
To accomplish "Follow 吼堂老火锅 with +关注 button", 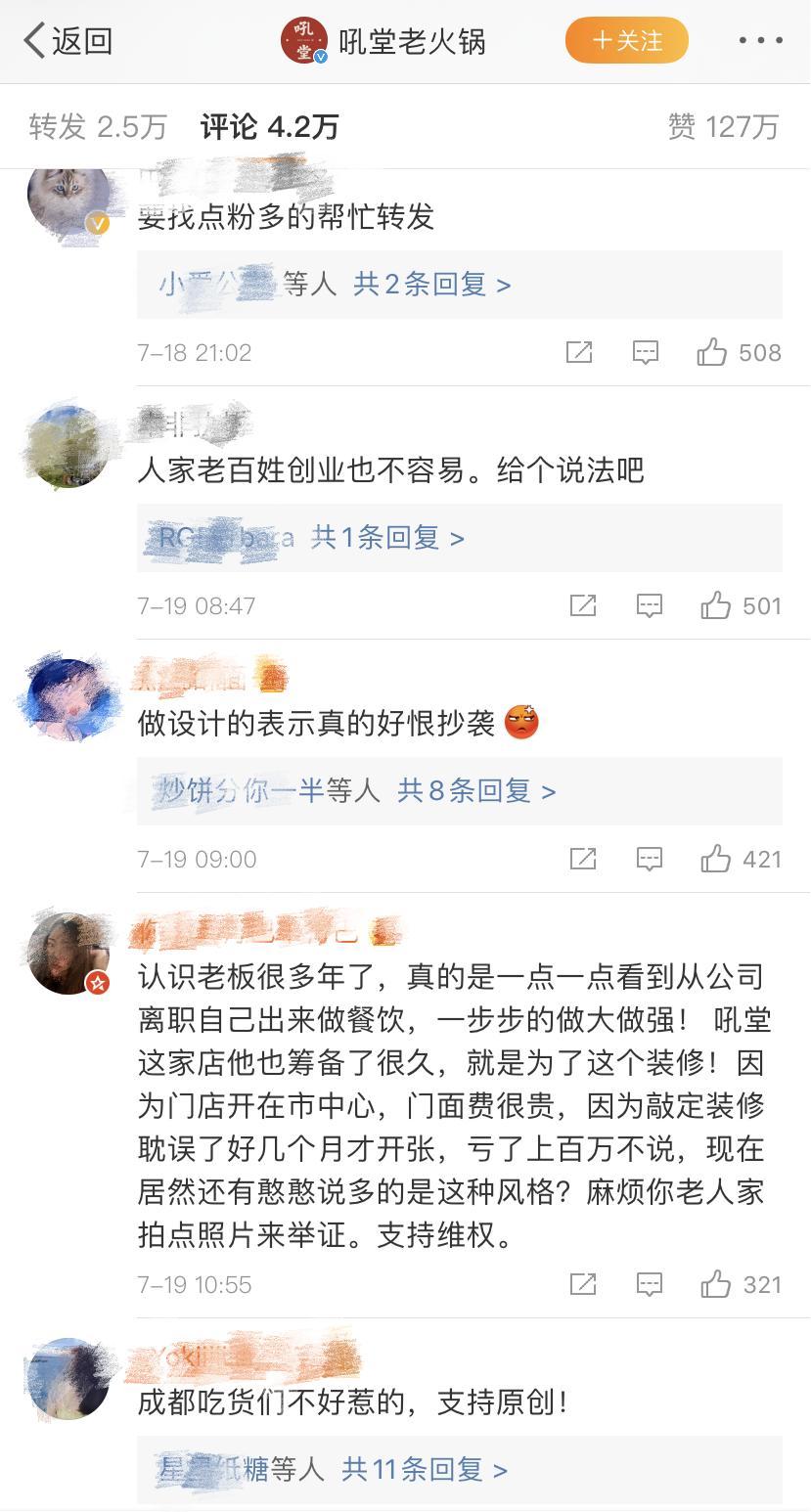I will point(627,41).
